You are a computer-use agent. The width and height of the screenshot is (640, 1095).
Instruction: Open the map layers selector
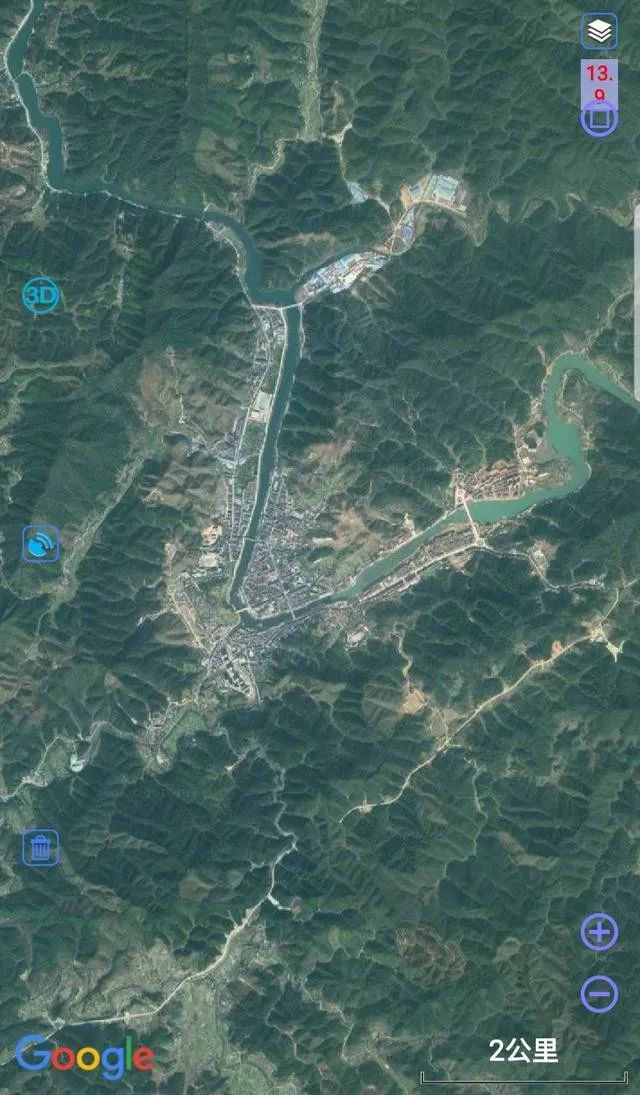tap(599, 31)
